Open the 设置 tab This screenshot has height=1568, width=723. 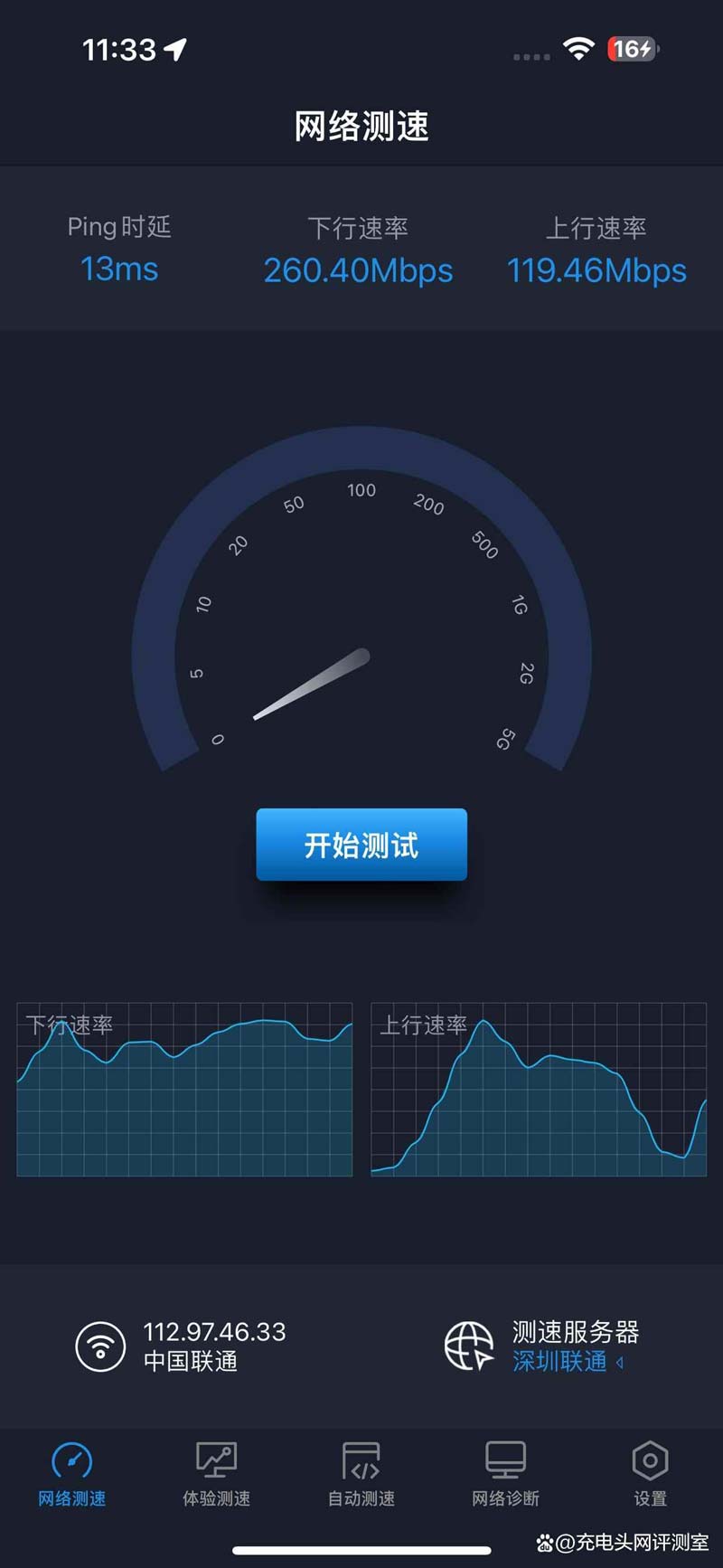650,1474
